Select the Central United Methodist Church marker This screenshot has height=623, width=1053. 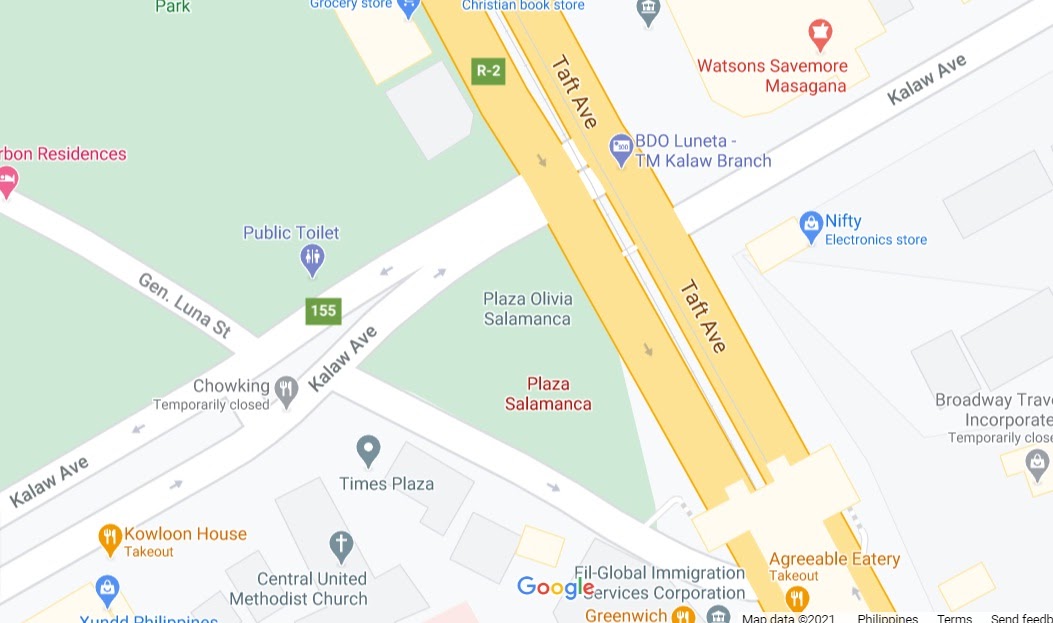[341, 545]
